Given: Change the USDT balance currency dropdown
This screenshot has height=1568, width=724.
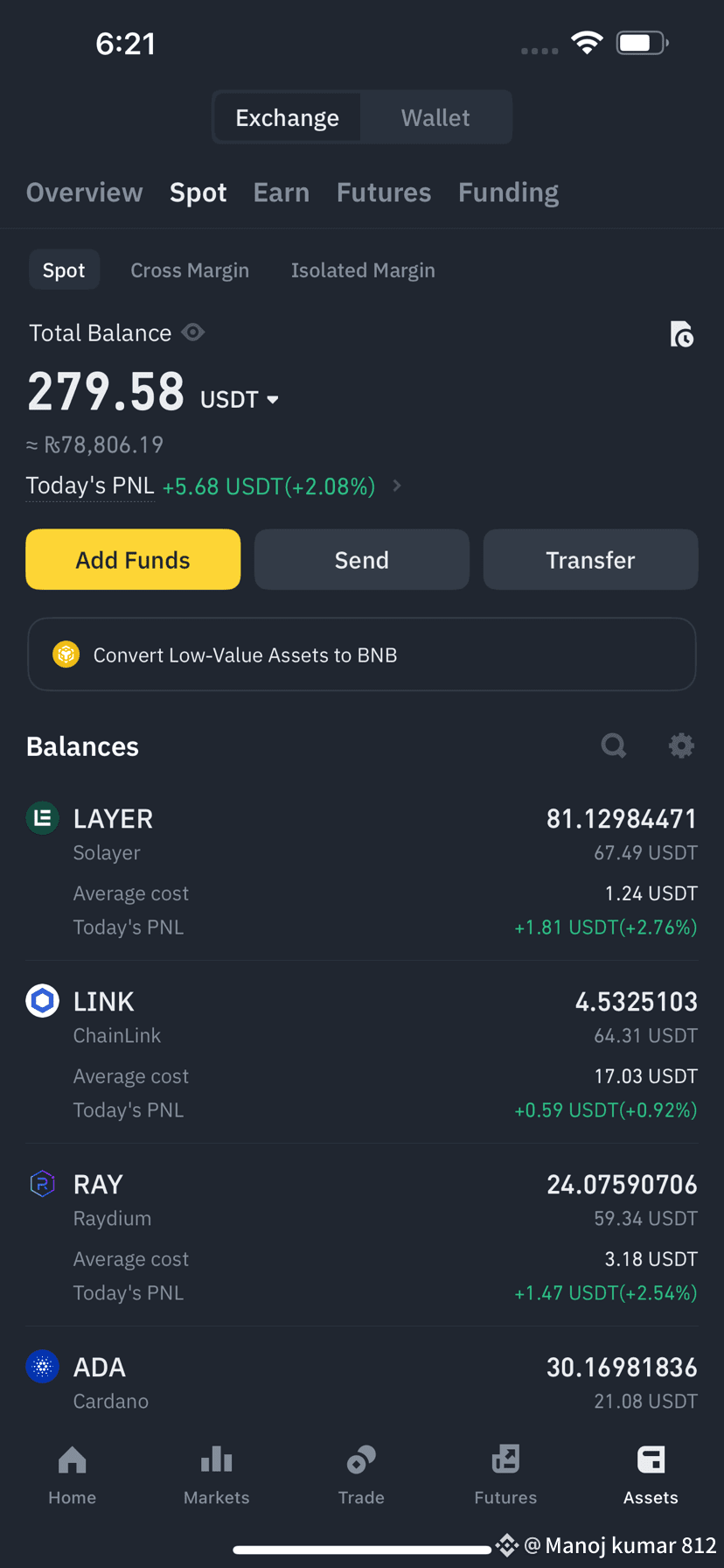Looking at the screenshot, I should tap(240, 400).
